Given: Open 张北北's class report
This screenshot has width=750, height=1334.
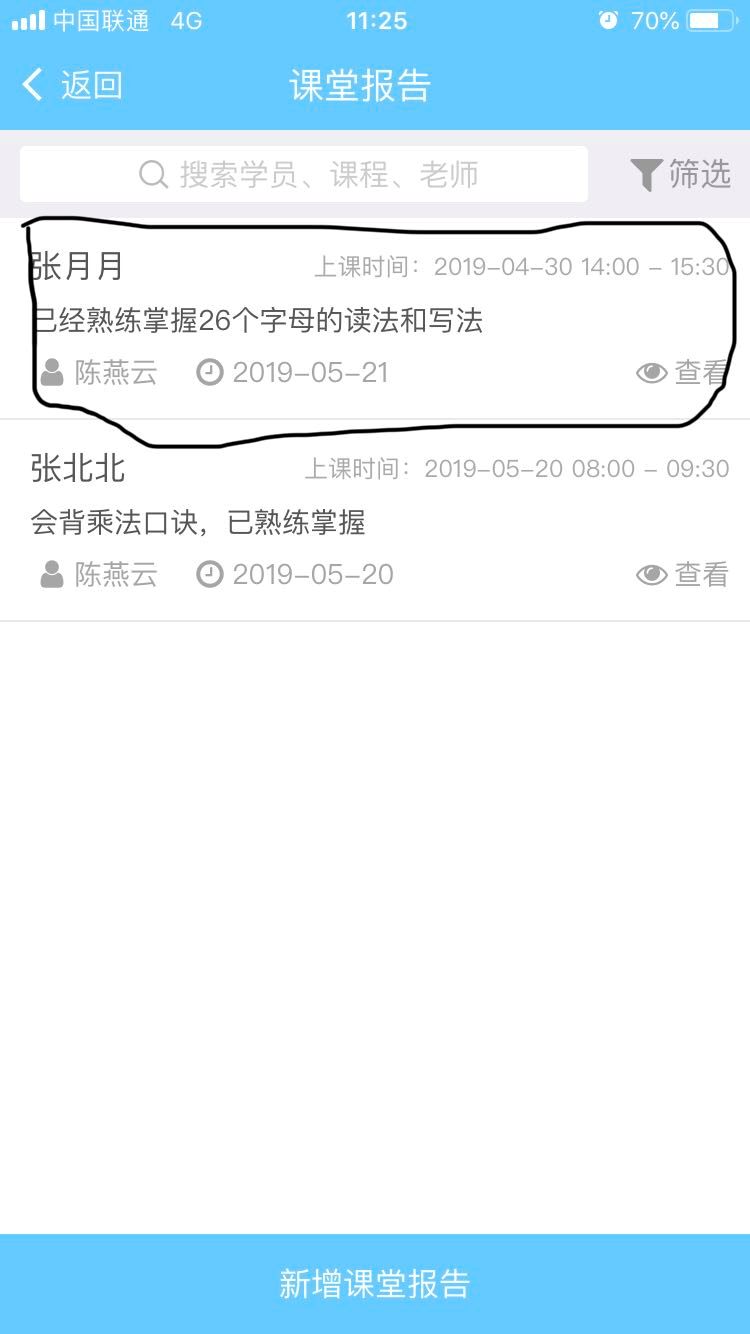Looking at the screenshot, I should pyautogui.click(x=300, y=521).
